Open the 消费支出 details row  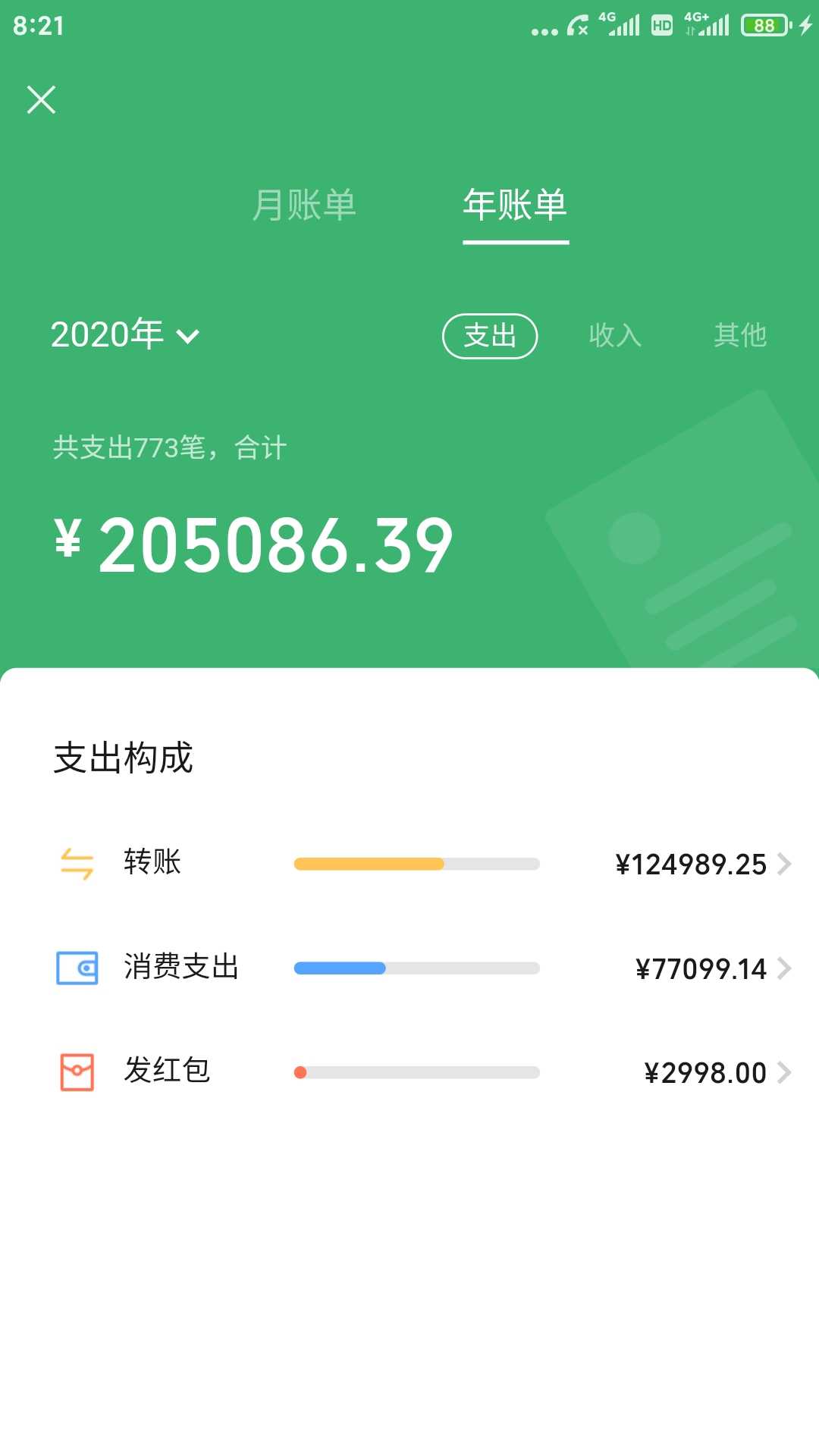409,968
